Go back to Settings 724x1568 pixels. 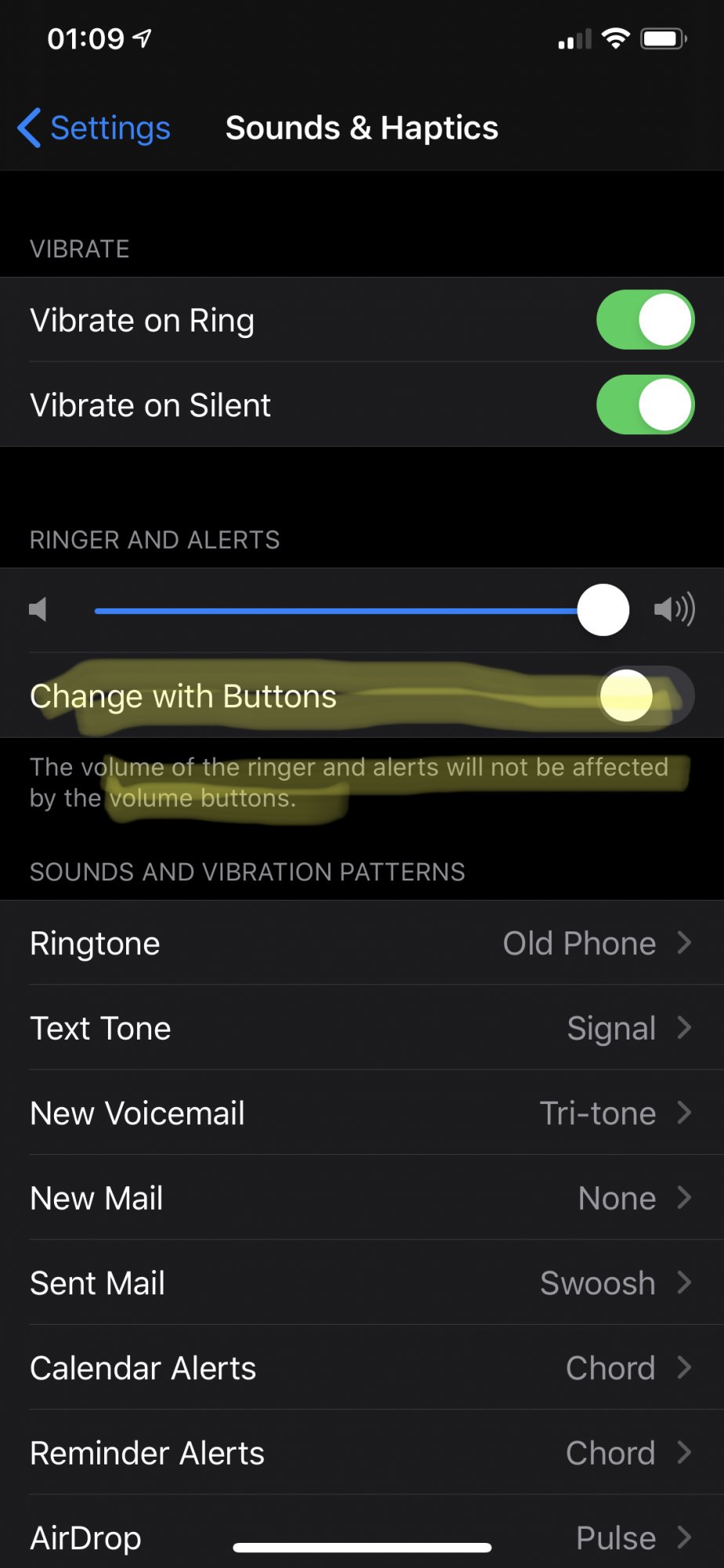(x=94, y=128)
